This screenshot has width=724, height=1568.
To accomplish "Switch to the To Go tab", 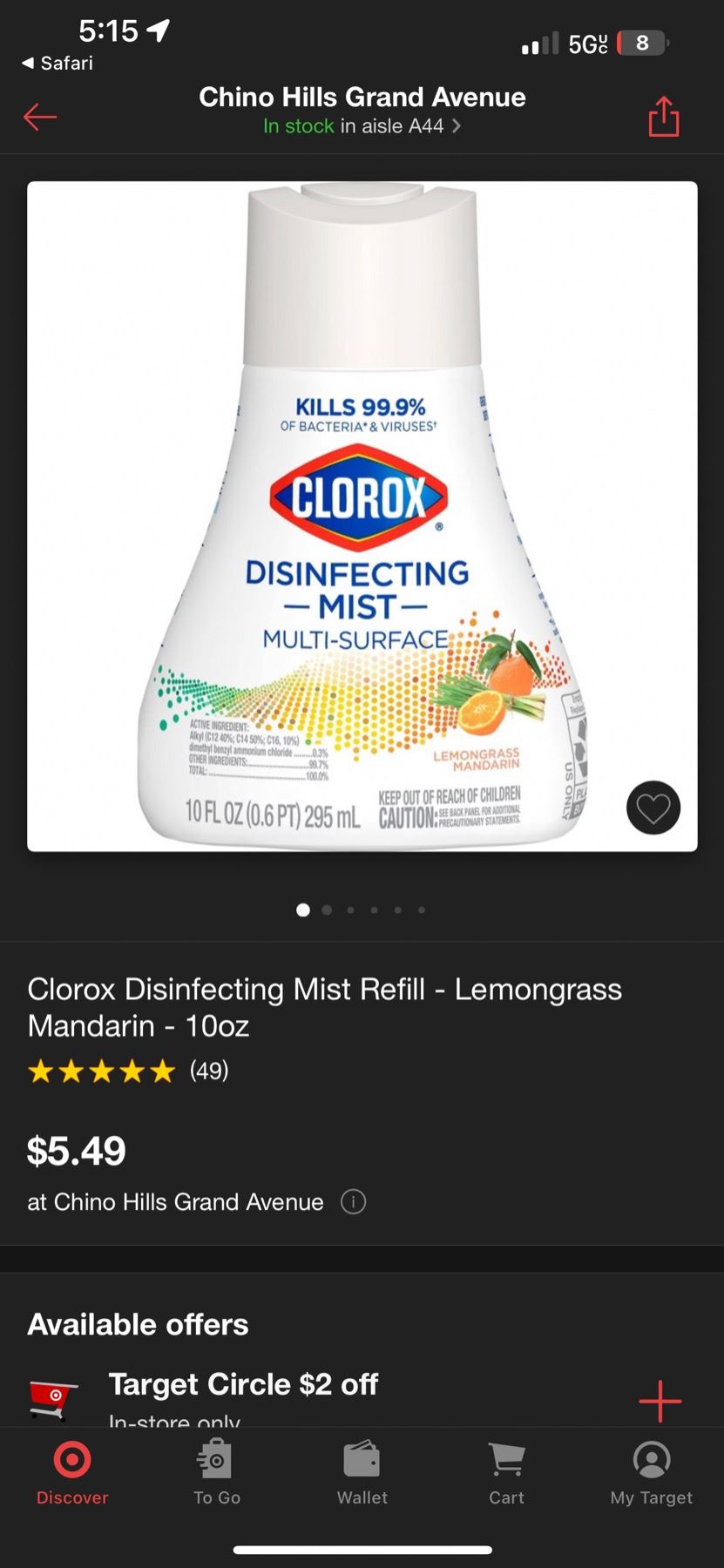I will 217,1473.
